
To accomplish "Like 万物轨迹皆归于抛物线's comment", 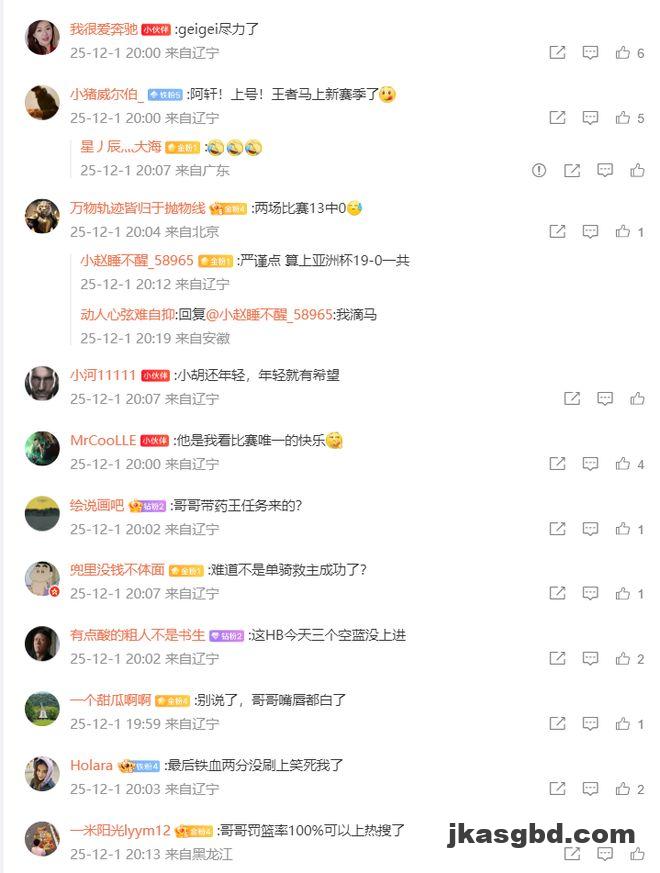I will click(x=623, y=232).
